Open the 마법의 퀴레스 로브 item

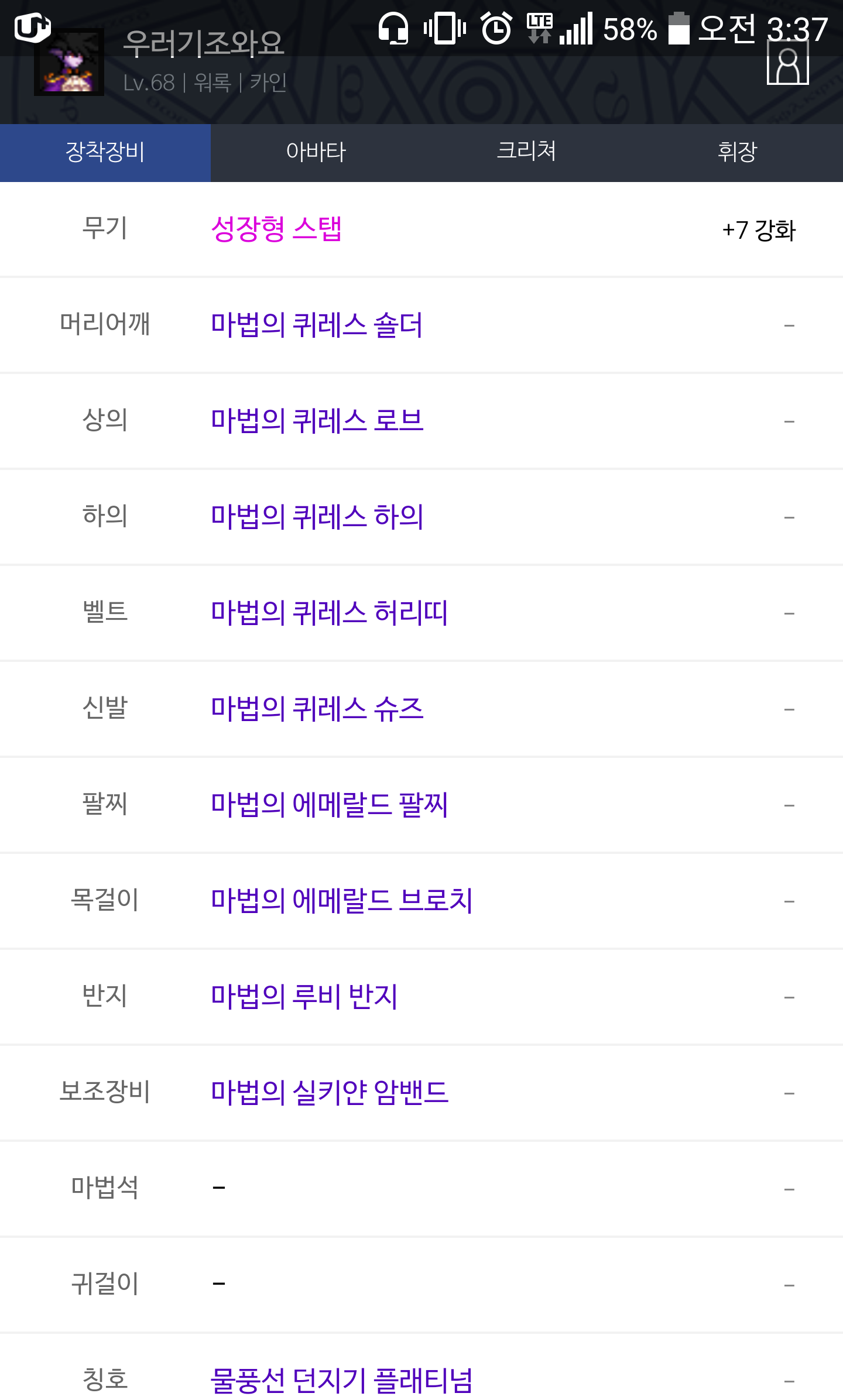(x=317, y=421)
